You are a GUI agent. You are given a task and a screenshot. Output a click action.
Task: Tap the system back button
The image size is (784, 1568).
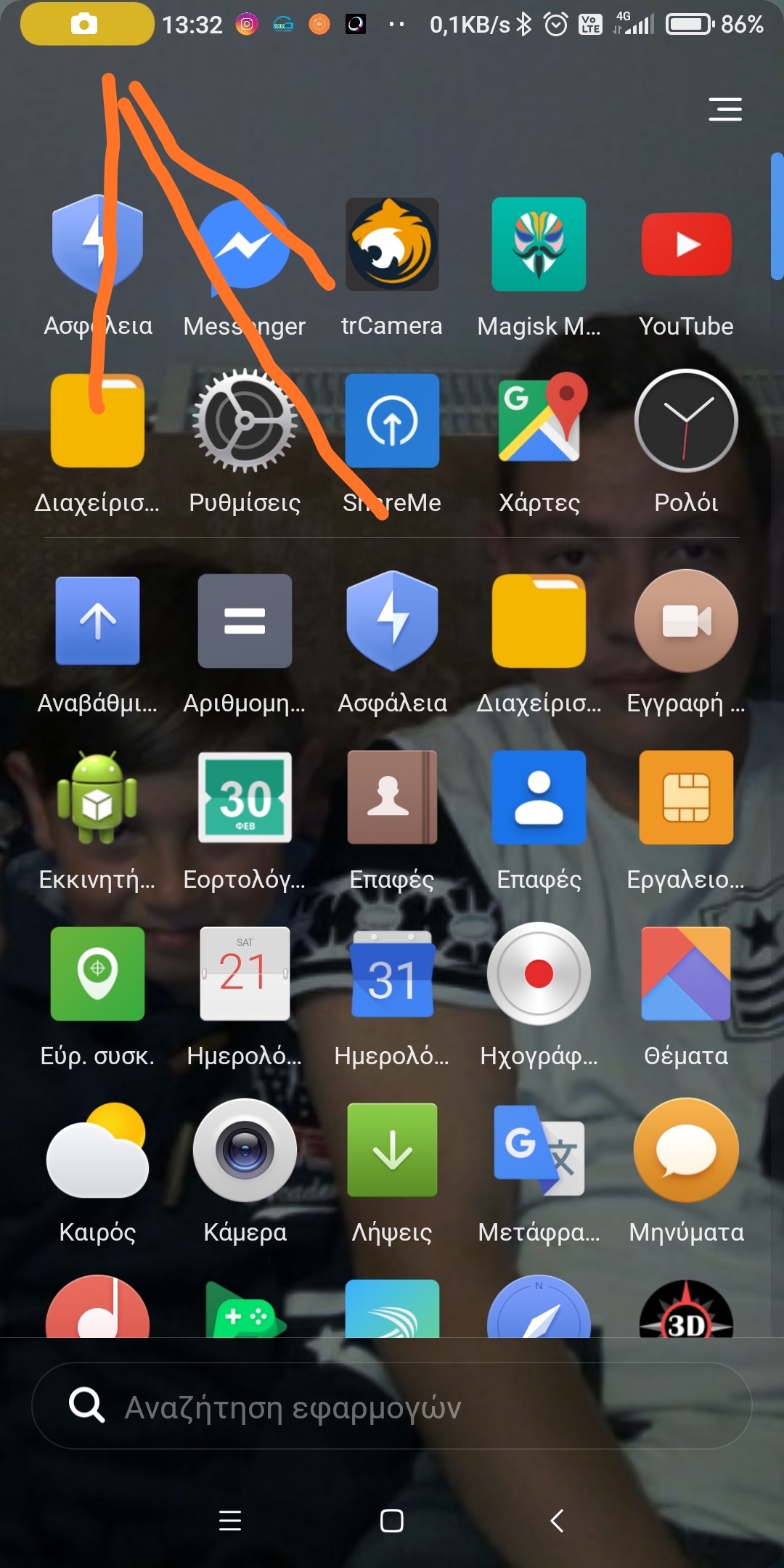(557, 1521)
